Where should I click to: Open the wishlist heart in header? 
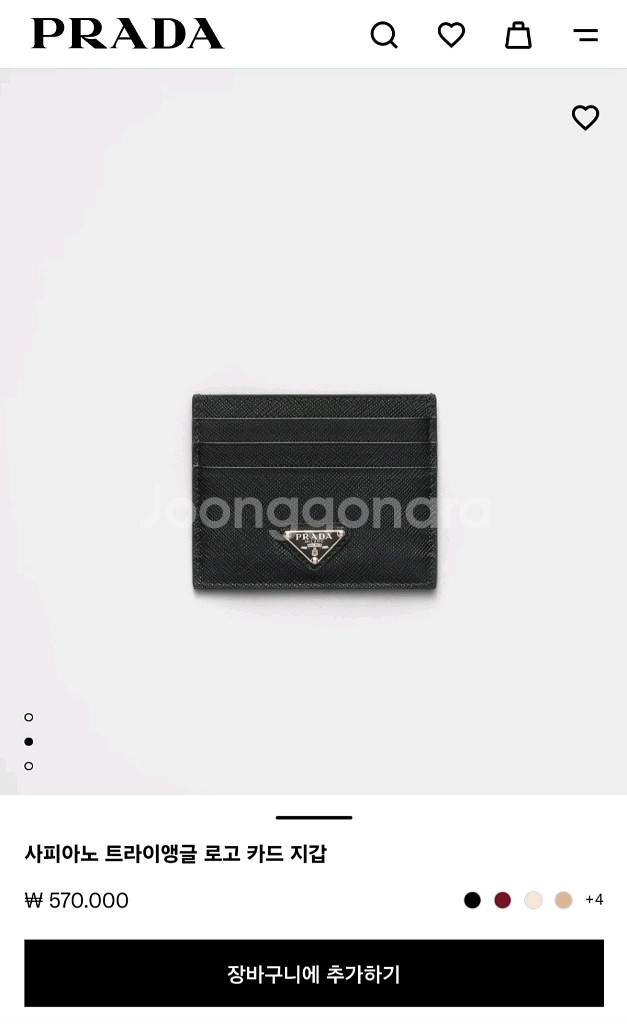[x=451, y=35]
